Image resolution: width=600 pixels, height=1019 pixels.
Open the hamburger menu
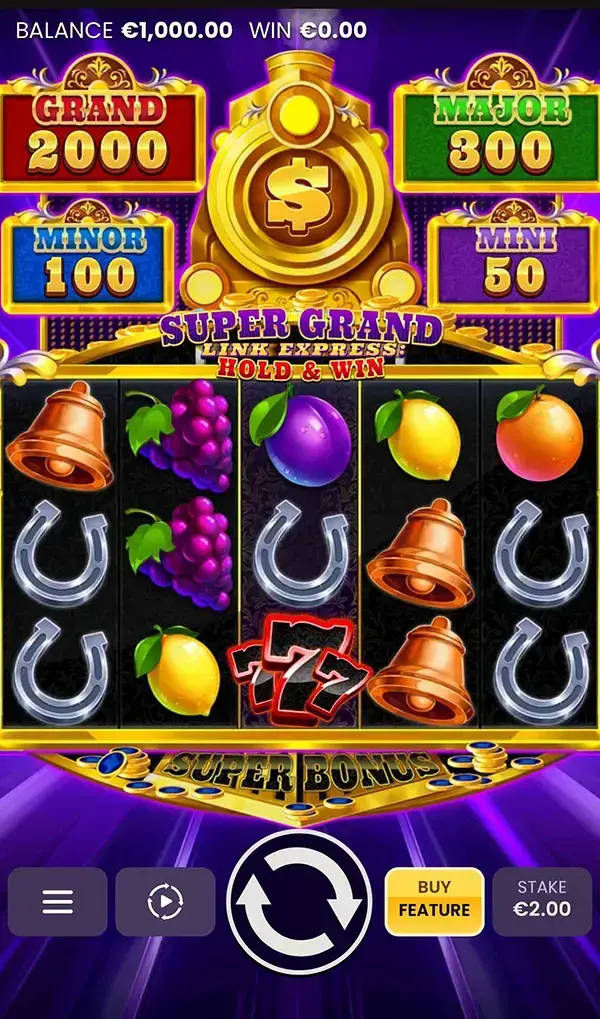tap(58, 902)
